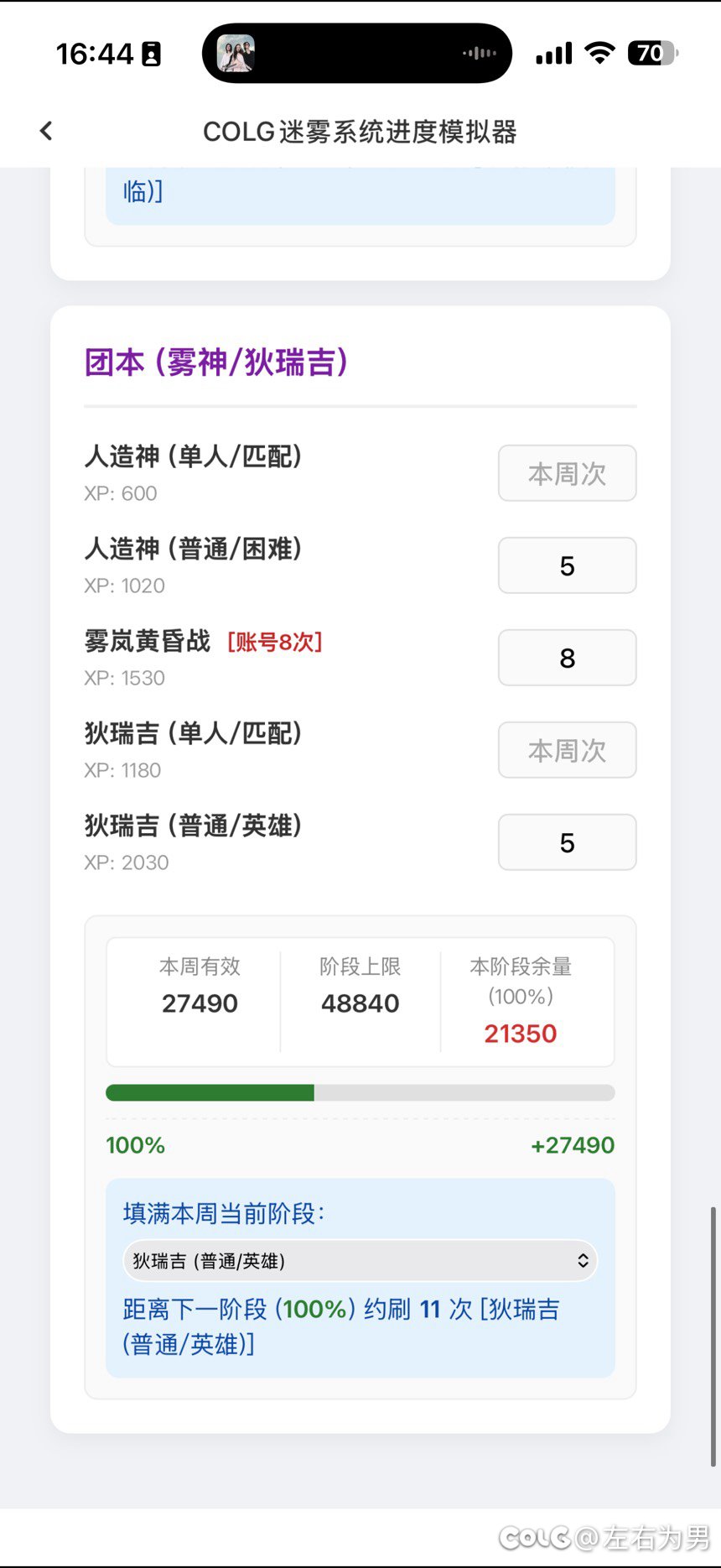Open the 填满本周当前阶段 dungeon dropdown
The image size is (721, 1568).
(x=360, y=1261)
